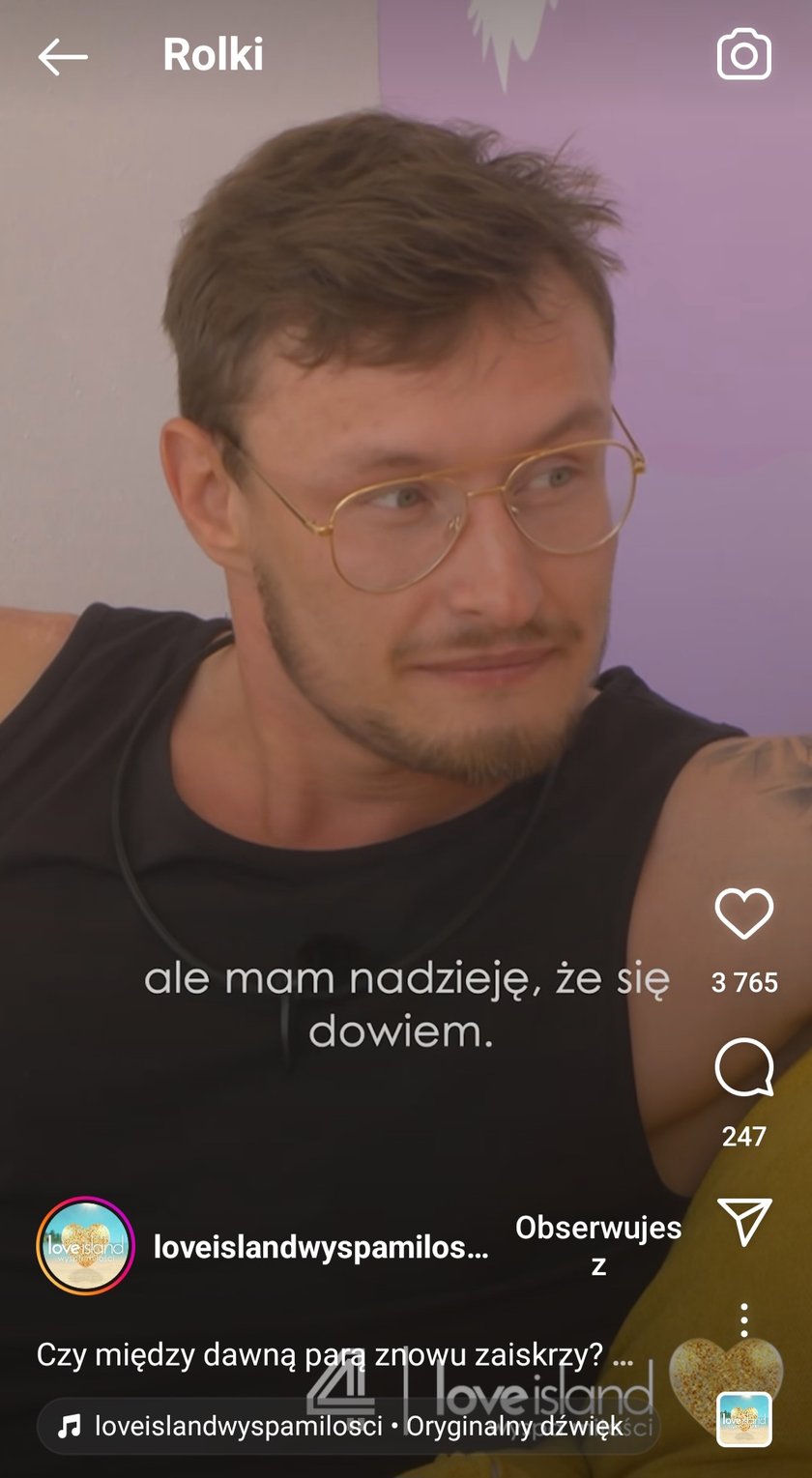The image size is (812, 1478).
Task: Expand the caption 'Czy między dawną parą'
Action: point(334,1354)
